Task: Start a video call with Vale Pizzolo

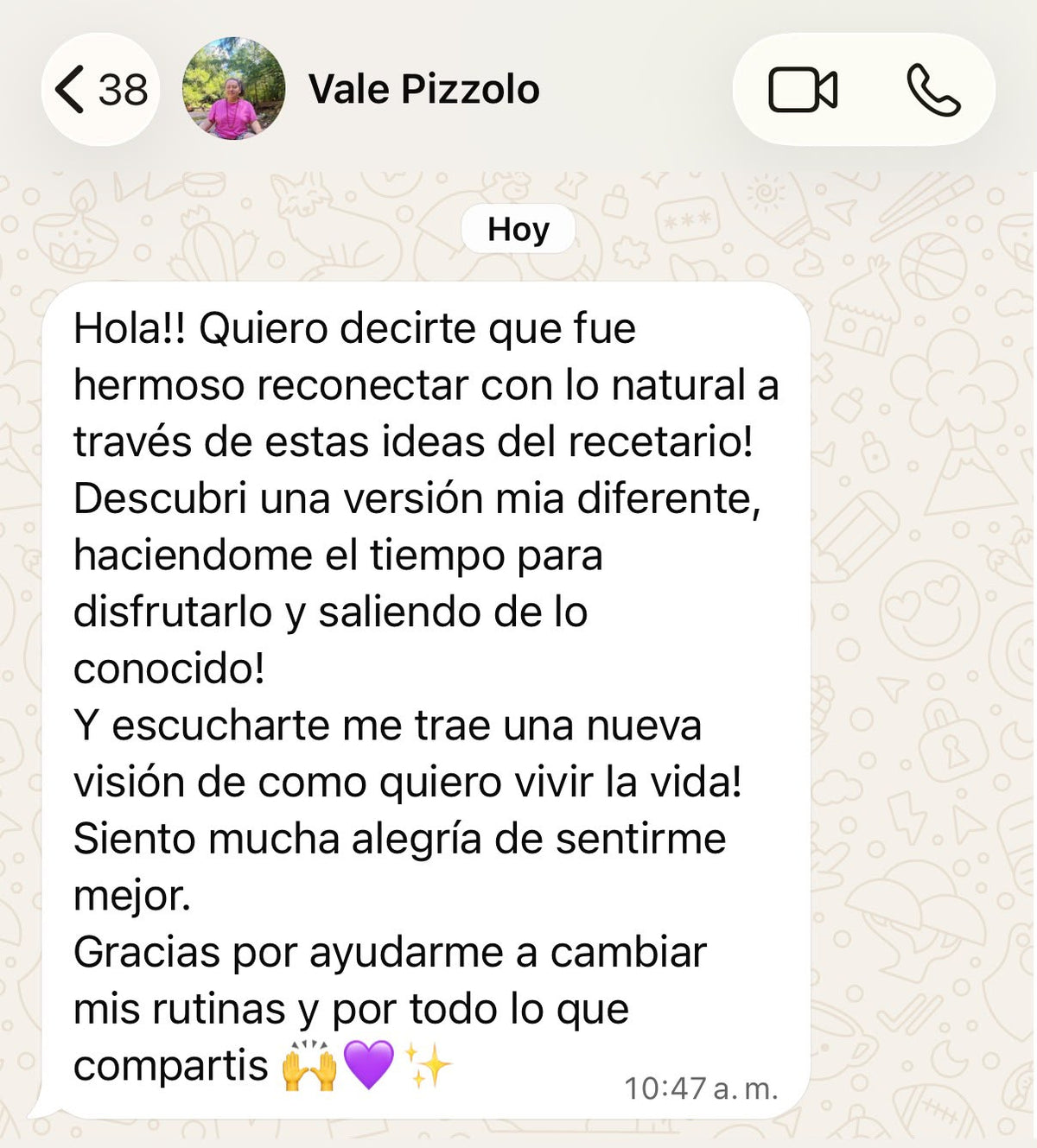Action: pyautogui.click(x=803, y=90)
